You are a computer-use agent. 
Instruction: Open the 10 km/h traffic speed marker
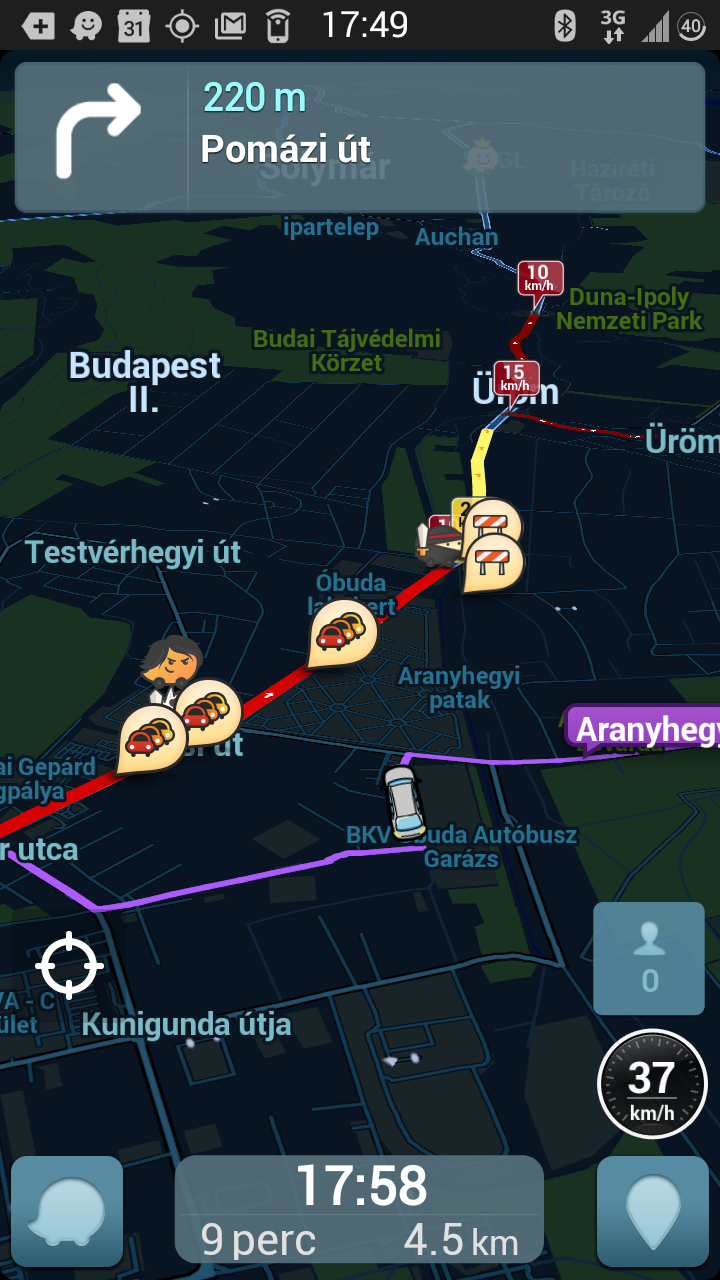(x=540, y=277)
